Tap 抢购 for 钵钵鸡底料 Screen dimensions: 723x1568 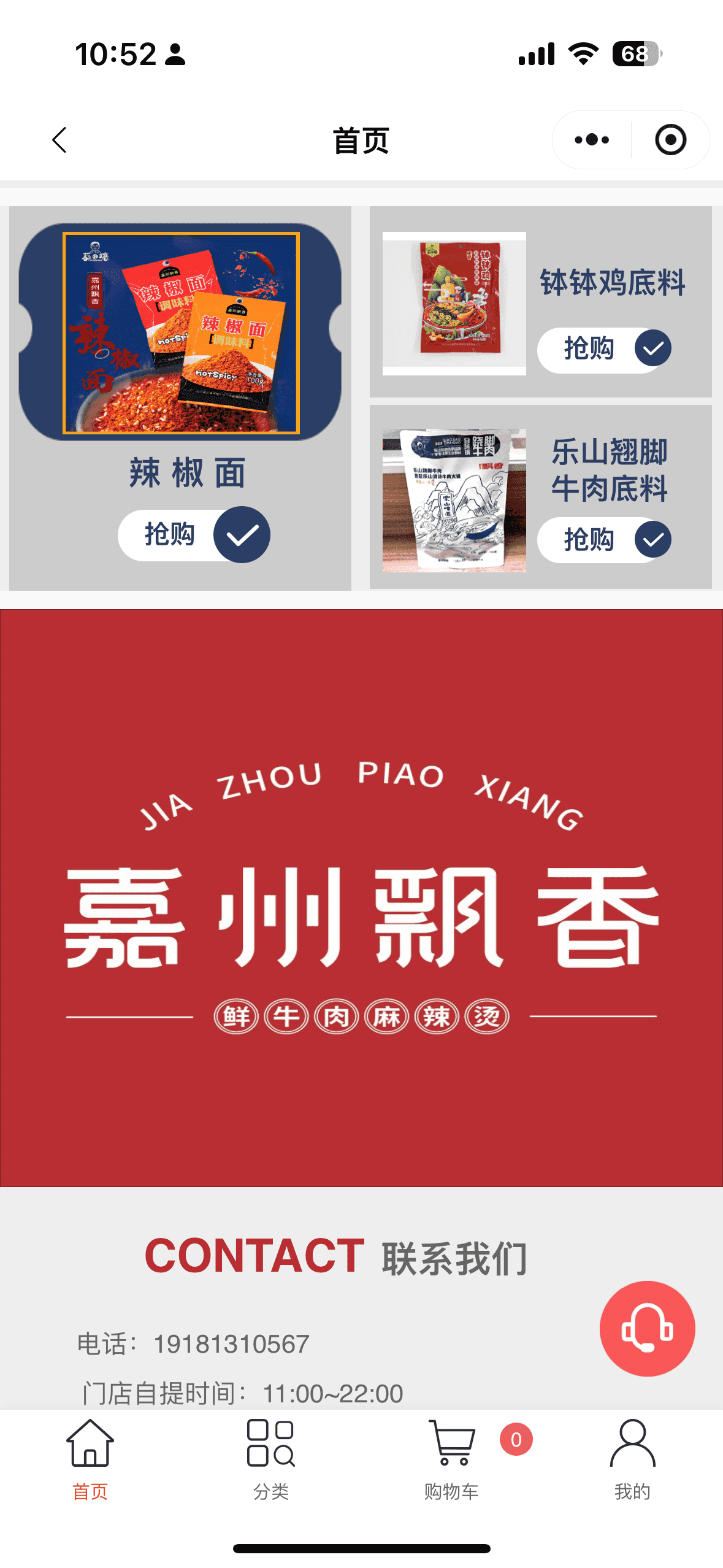(x=604, y=349)
